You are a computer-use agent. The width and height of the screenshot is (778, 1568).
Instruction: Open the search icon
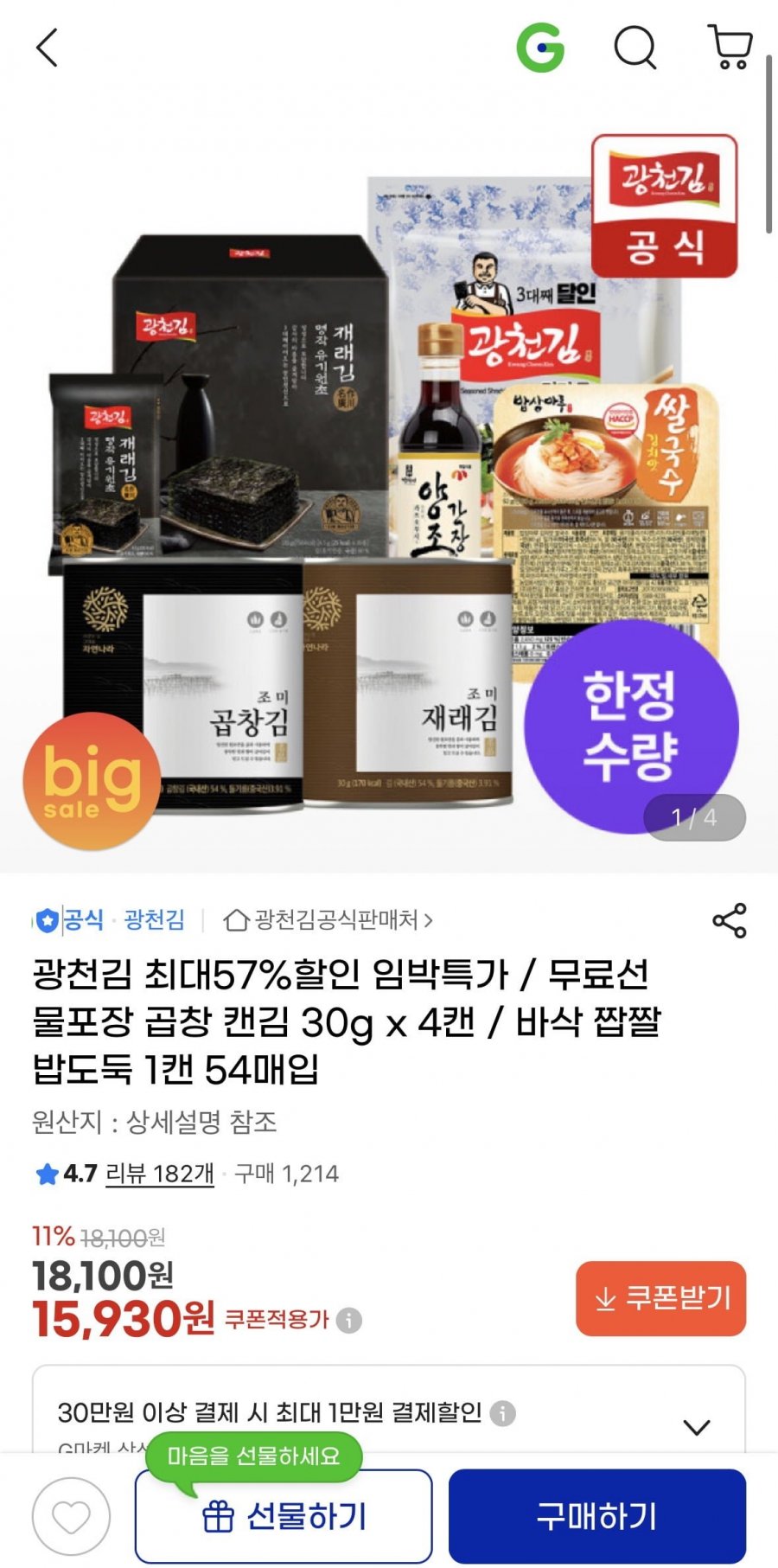pos(635,48)
